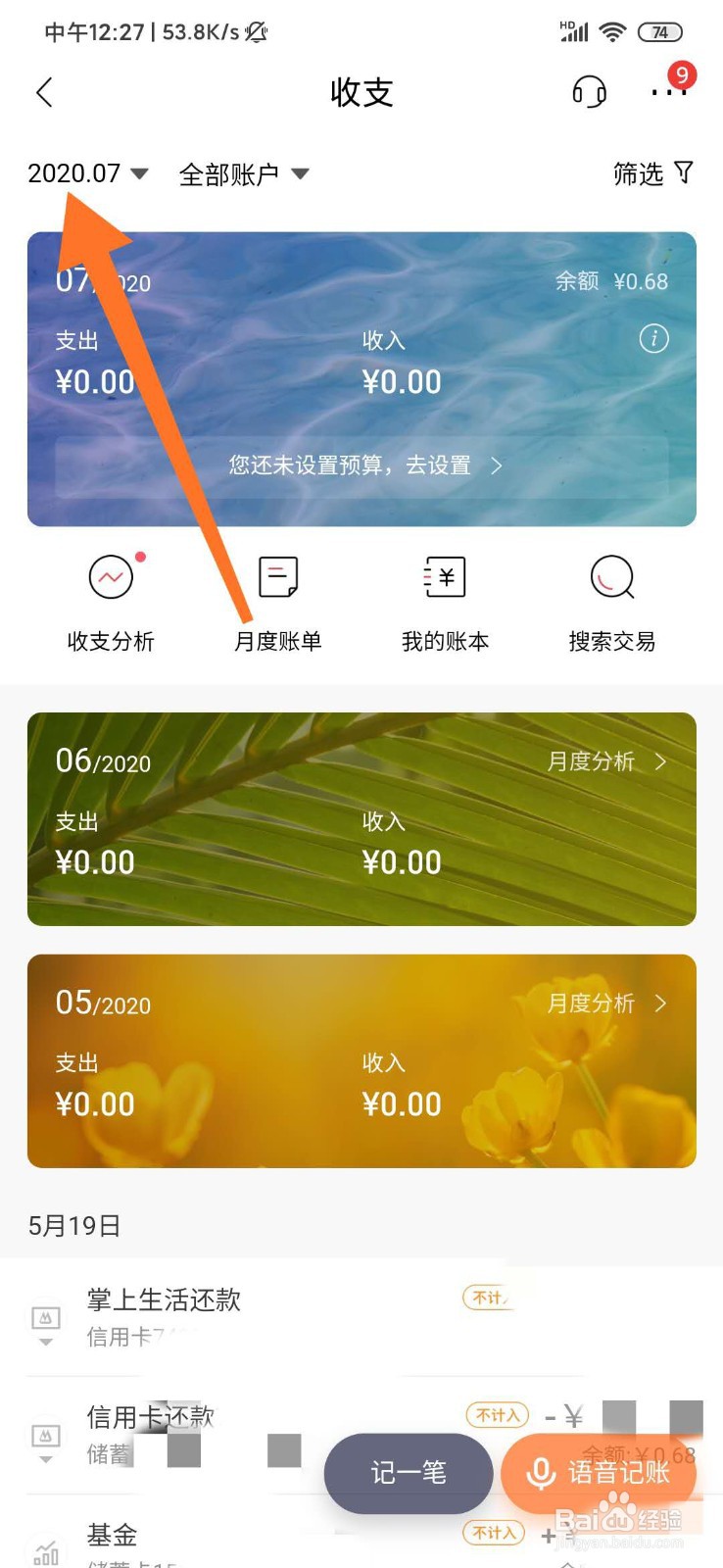This screenshot has width=723, height=1568.
Task: Tap the back arrow to exit 收支
Action: point(43,92)
